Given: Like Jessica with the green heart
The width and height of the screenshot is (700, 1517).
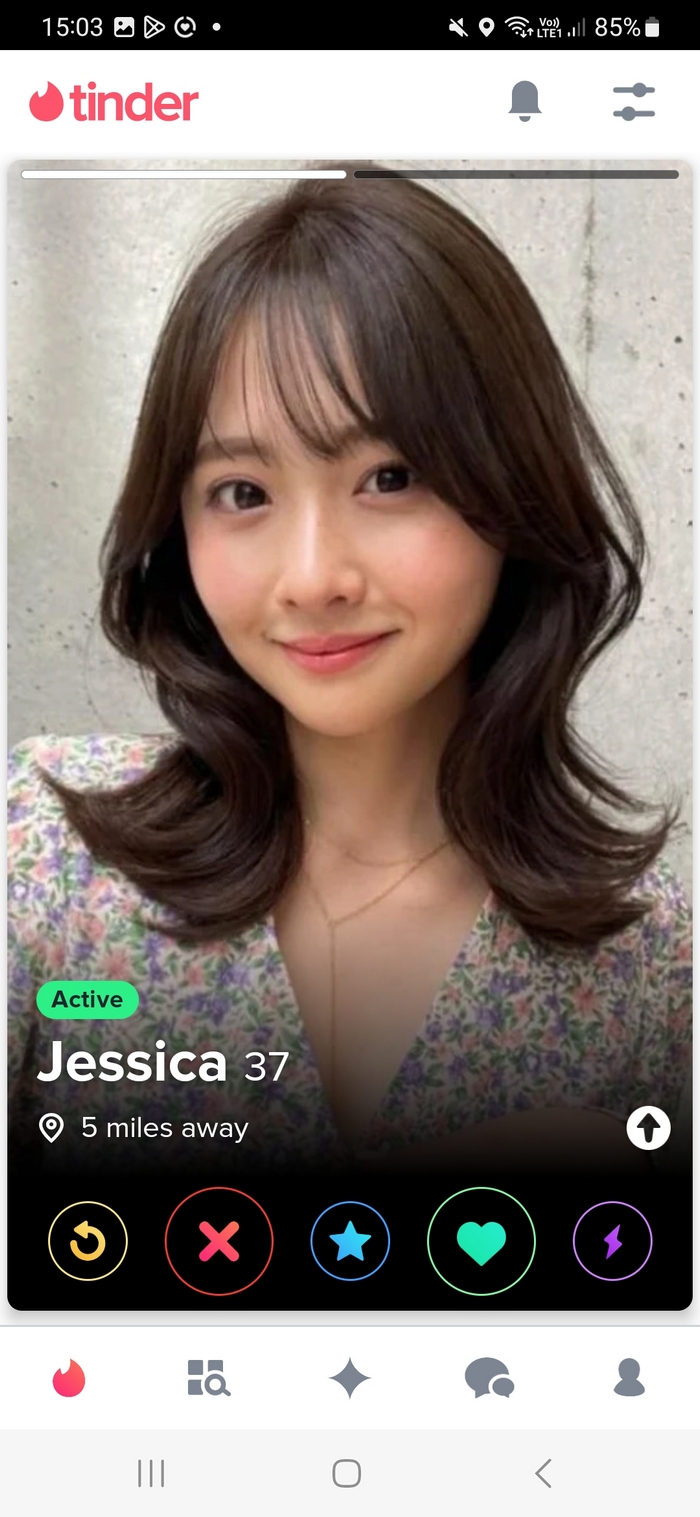Looking at the screenshot, I should click(481, 1241).
